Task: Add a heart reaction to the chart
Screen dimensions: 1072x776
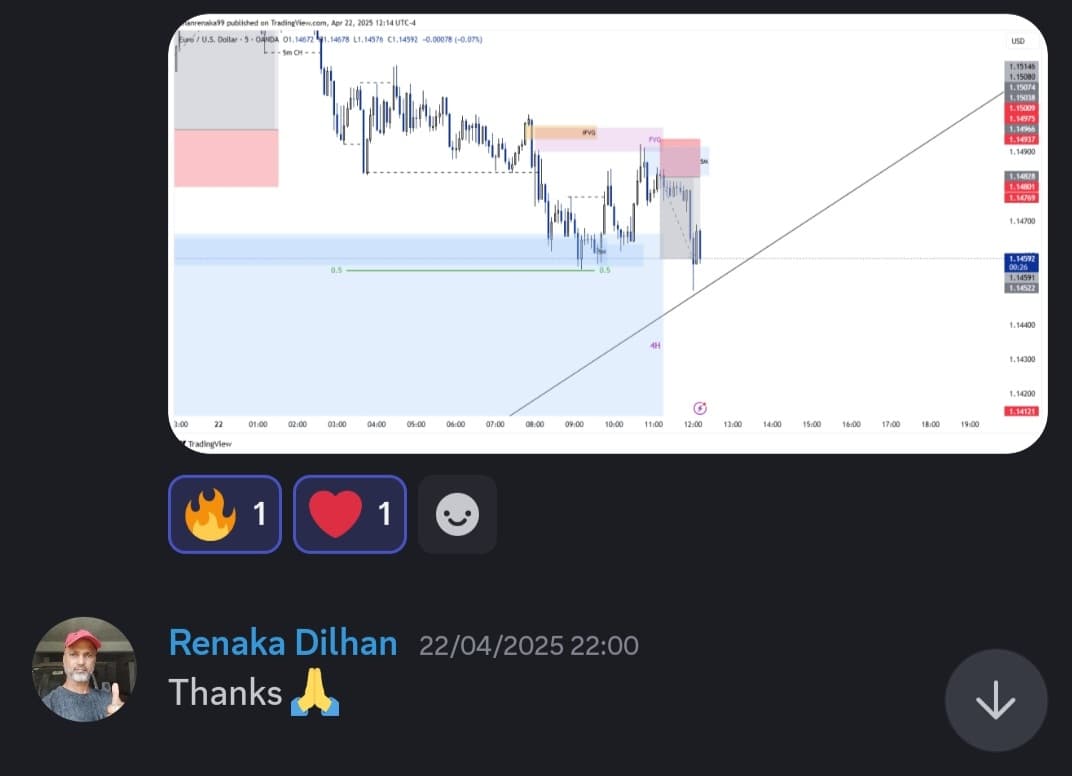Action: [x=349, y=514]
